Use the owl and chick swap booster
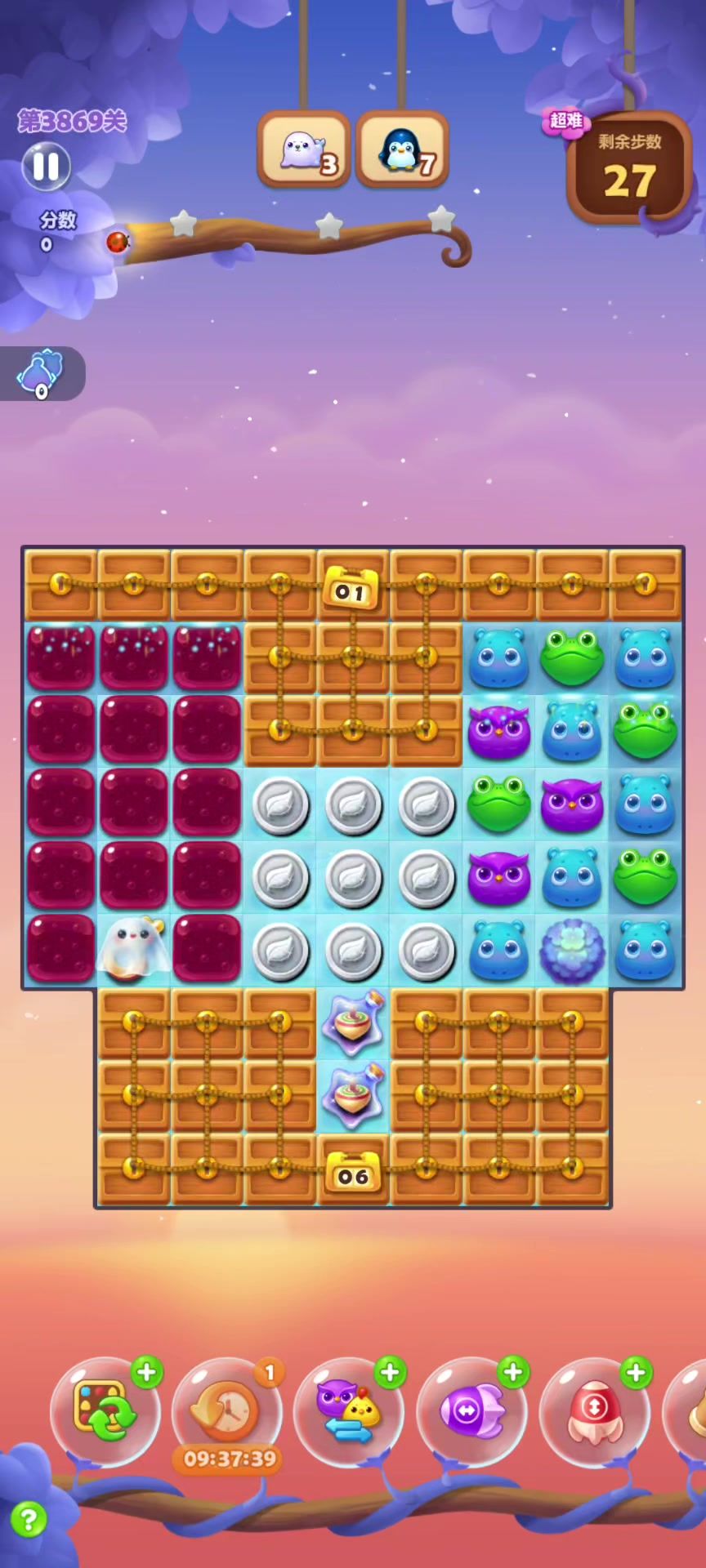The width and height of the screenshot is (706, 1568). pos(349,1411)
